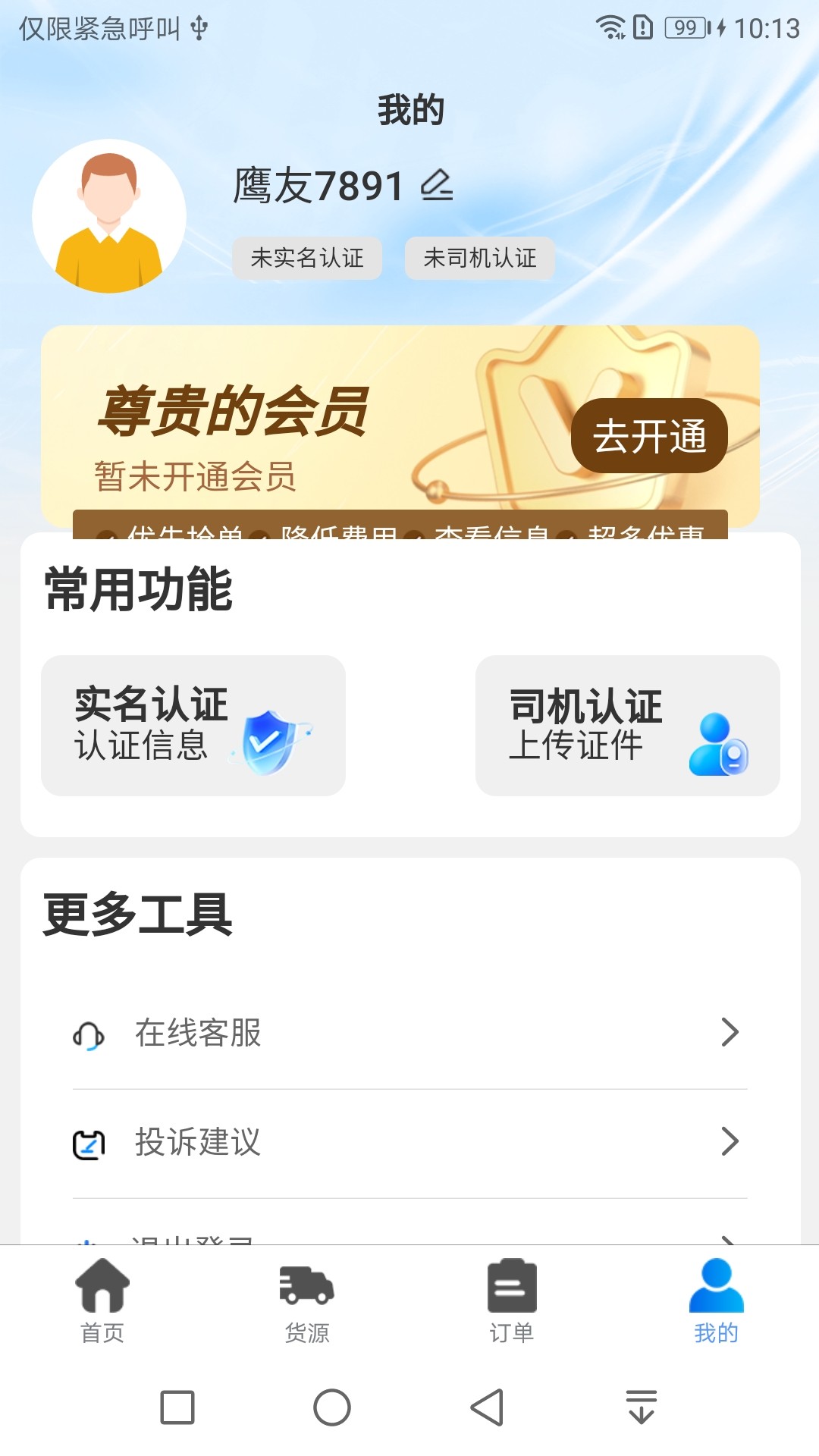Tap the profile avatar picture
Screen dimensions: 819x1456
tap(109, 216)
